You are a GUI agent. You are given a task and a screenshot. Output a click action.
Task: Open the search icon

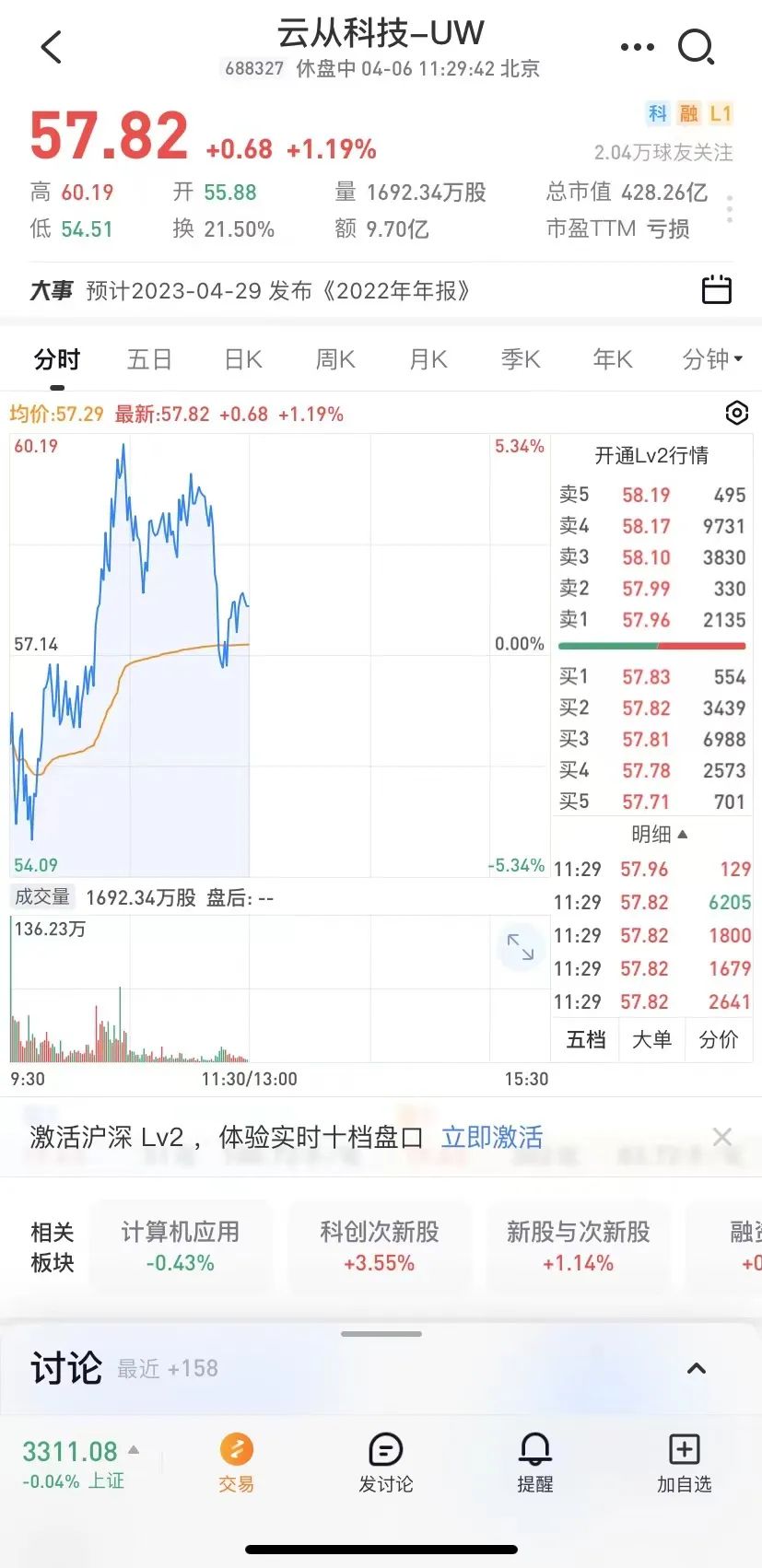click(696, 47)
